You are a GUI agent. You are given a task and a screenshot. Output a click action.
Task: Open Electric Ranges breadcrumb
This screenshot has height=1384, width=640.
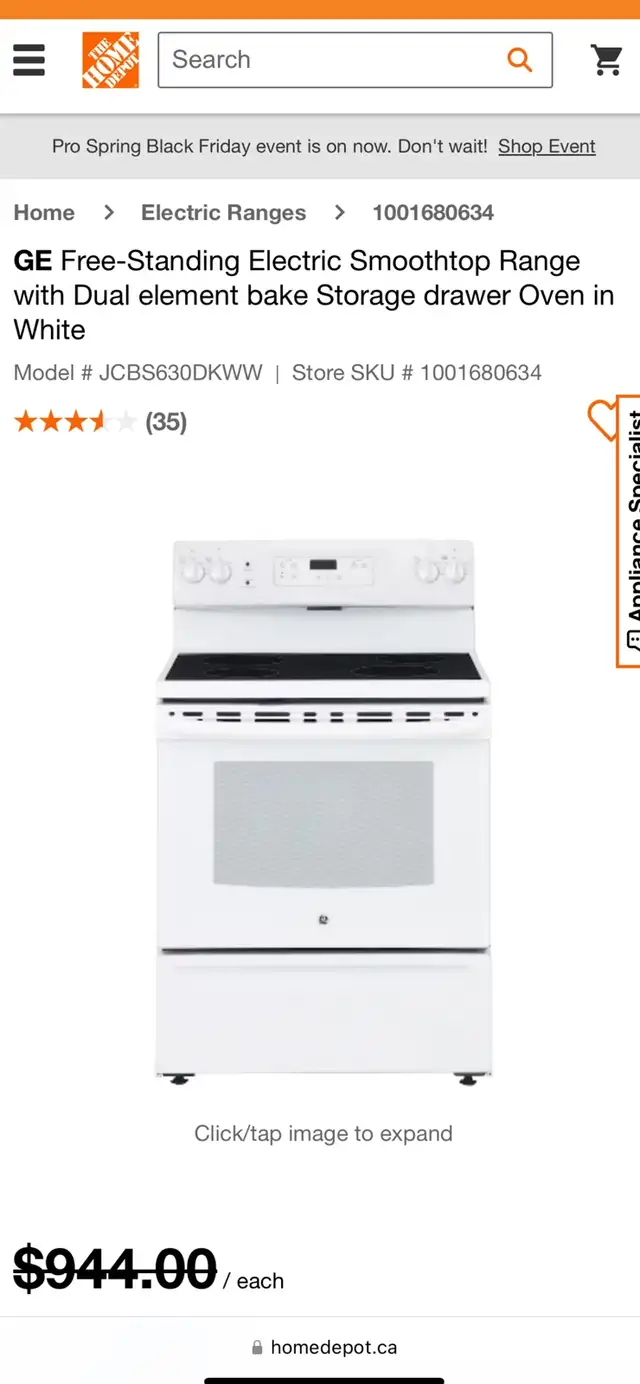[x=223, y=212]
